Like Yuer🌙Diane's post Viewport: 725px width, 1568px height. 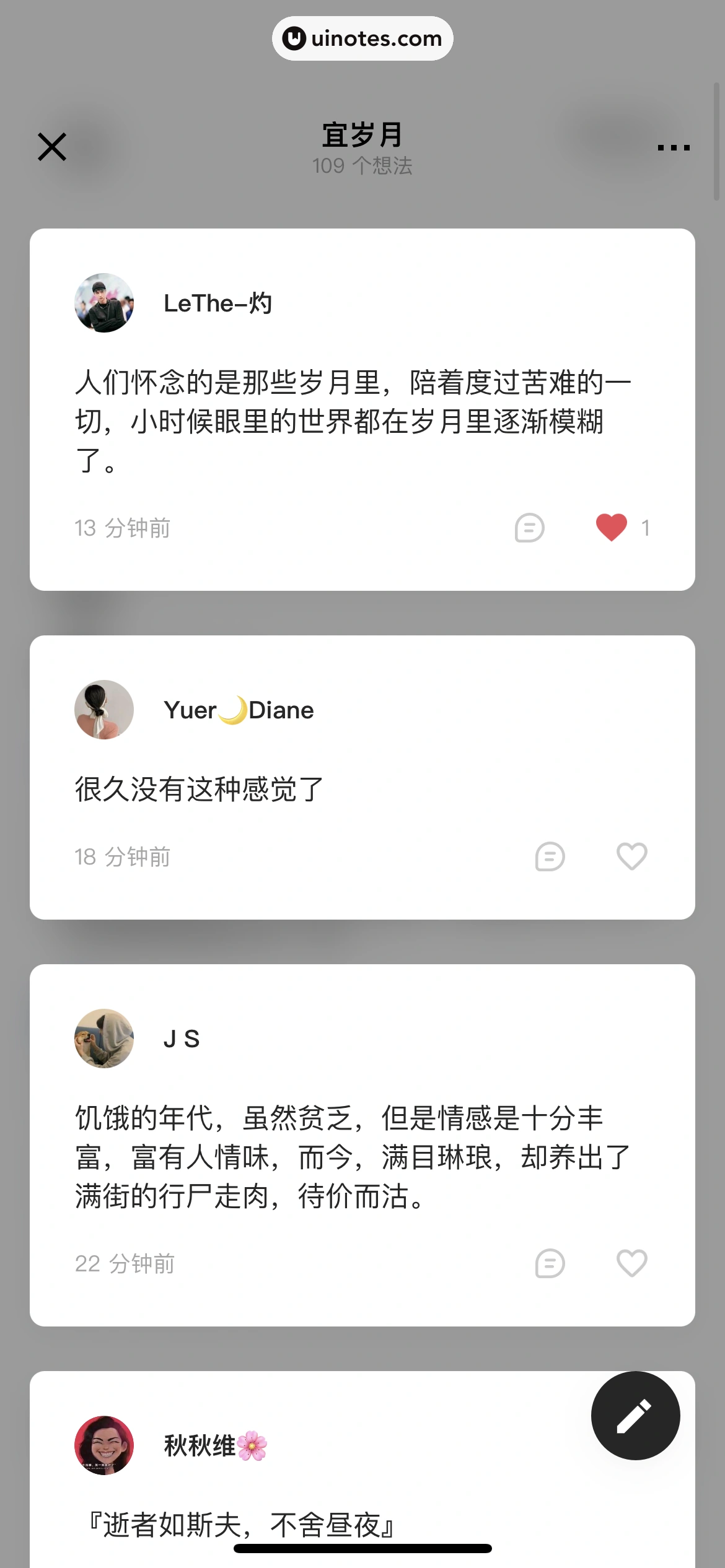point(631,856)
